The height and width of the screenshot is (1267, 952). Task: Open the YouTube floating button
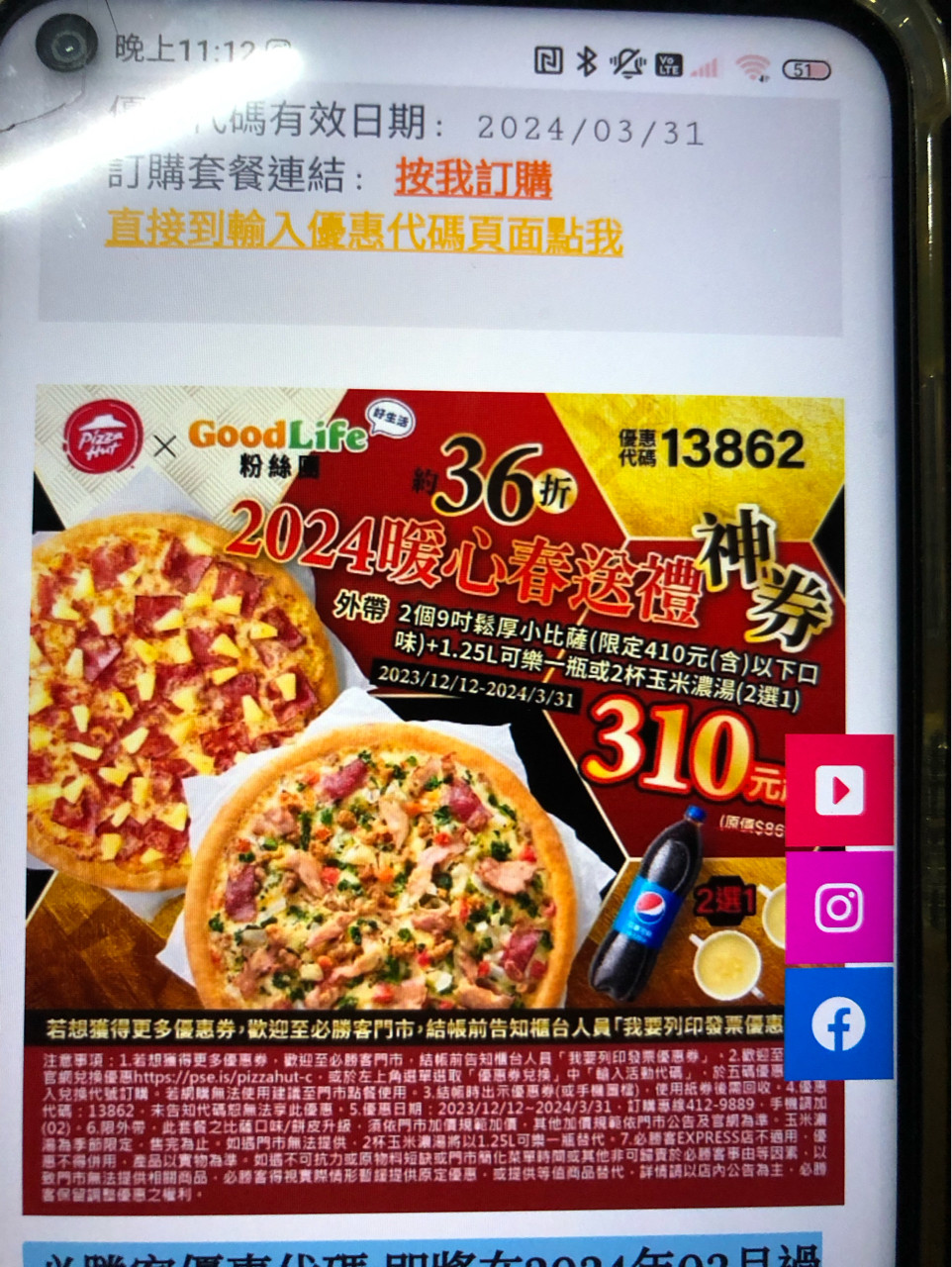(839, 789)
